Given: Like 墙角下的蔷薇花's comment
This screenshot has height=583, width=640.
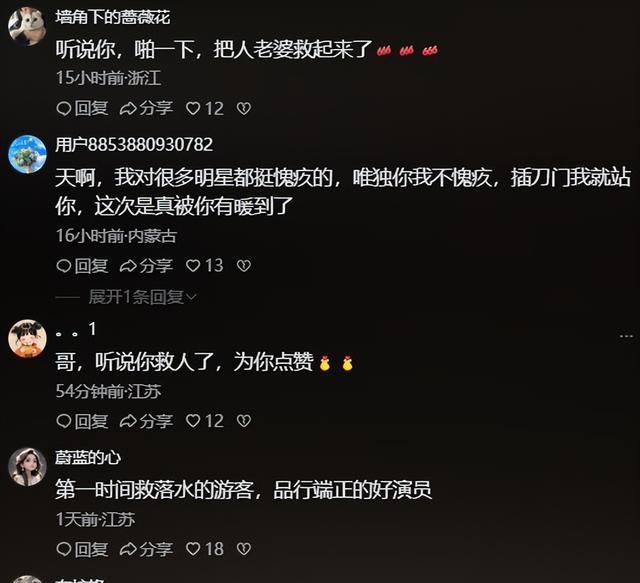Looking at the screenshot, I should point(194,108).
